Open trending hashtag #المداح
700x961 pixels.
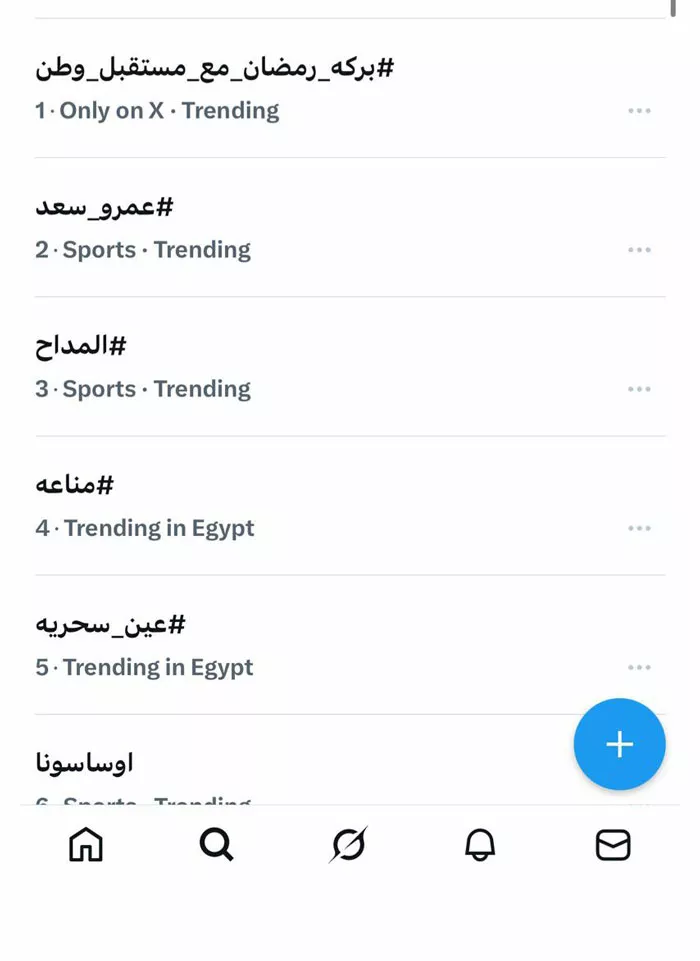(x=81, y=347)
